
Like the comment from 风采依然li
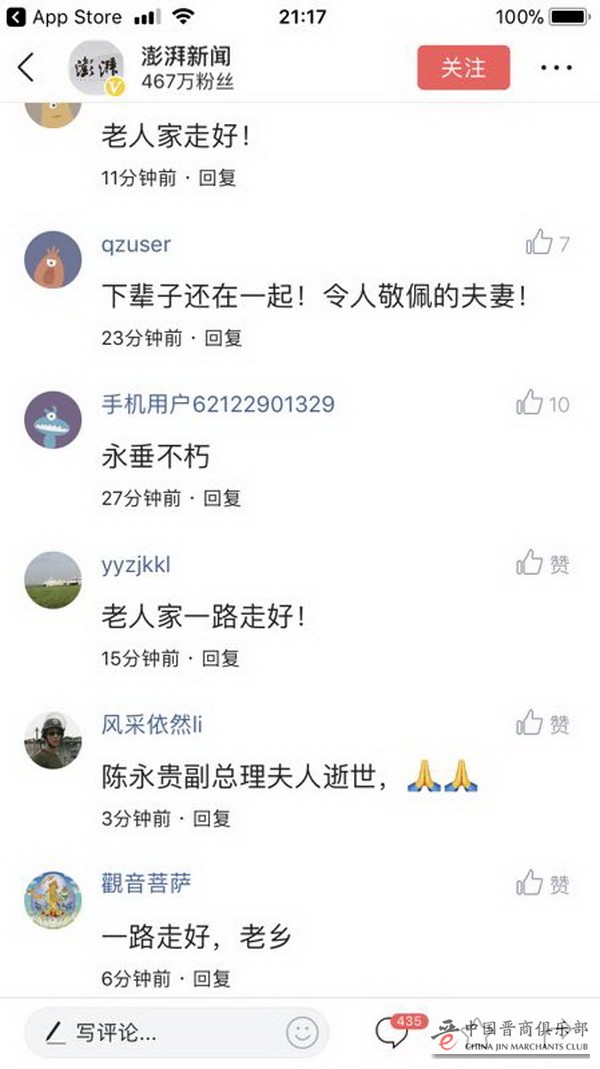click(x=530, y=723)
